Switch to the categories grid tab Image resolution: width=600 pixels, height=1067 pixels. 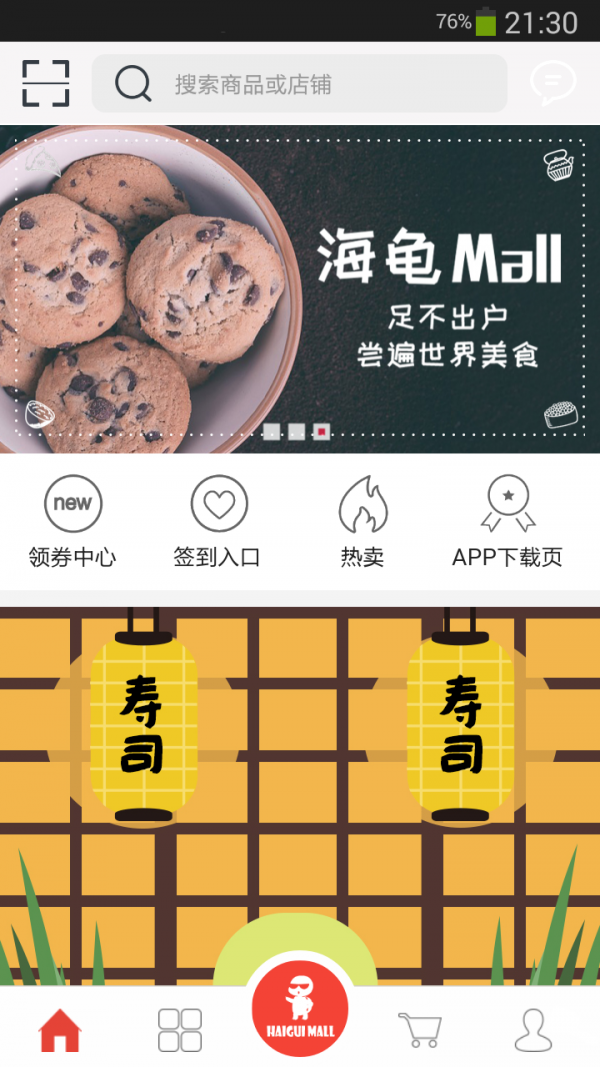(x=180, y=1030)
